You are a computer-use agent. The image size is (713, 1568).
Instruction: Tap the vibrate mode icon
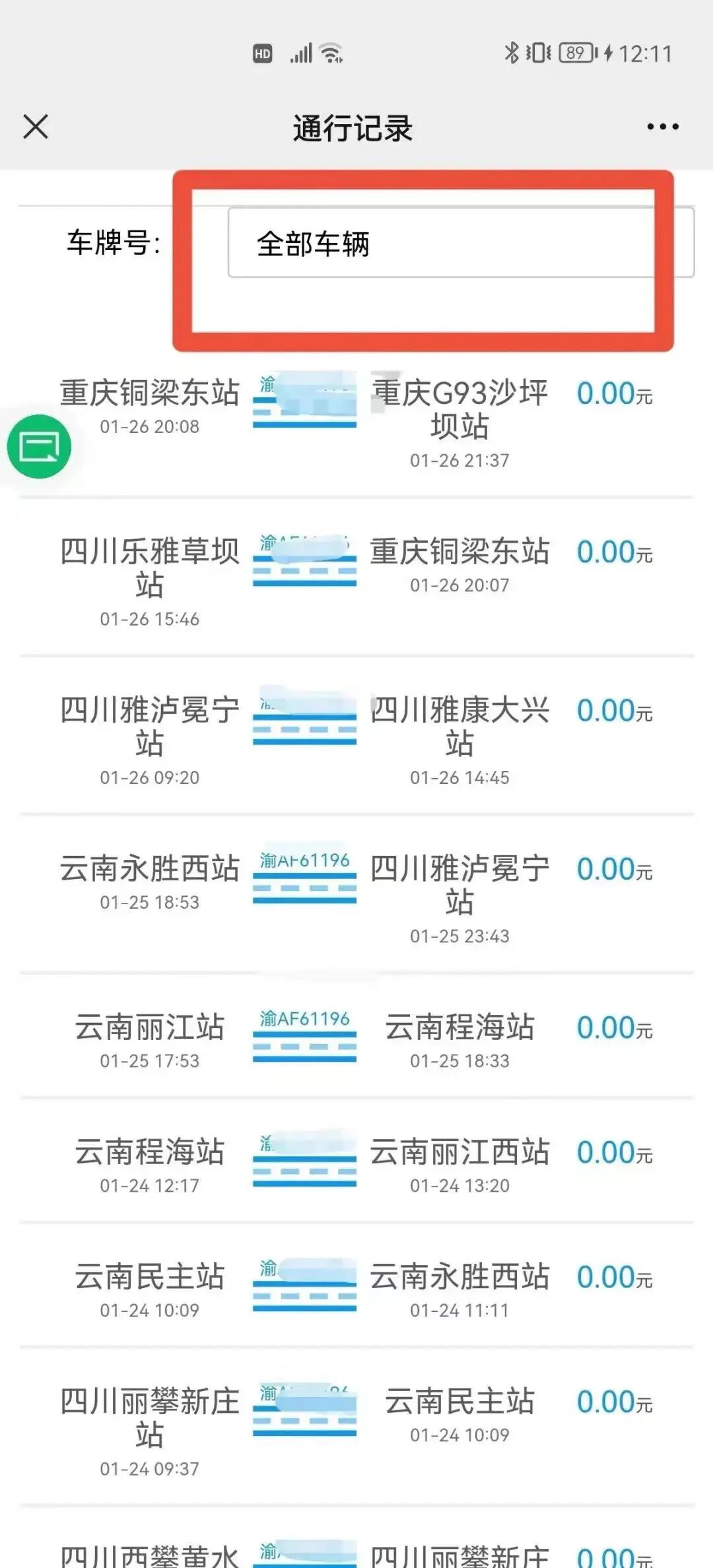tap(538, 53)
